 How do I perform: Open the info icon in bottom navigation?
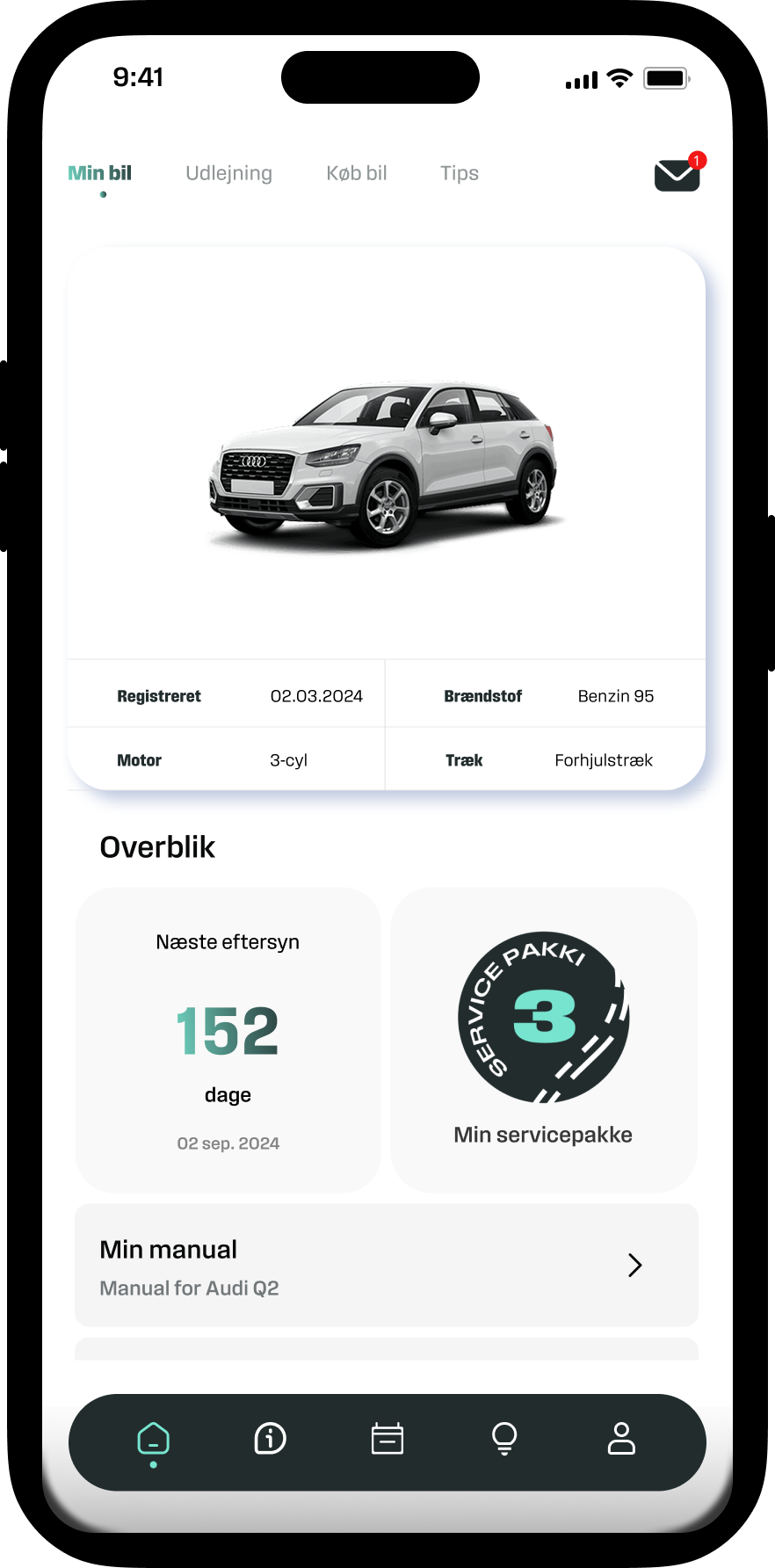pos(270,1439)
